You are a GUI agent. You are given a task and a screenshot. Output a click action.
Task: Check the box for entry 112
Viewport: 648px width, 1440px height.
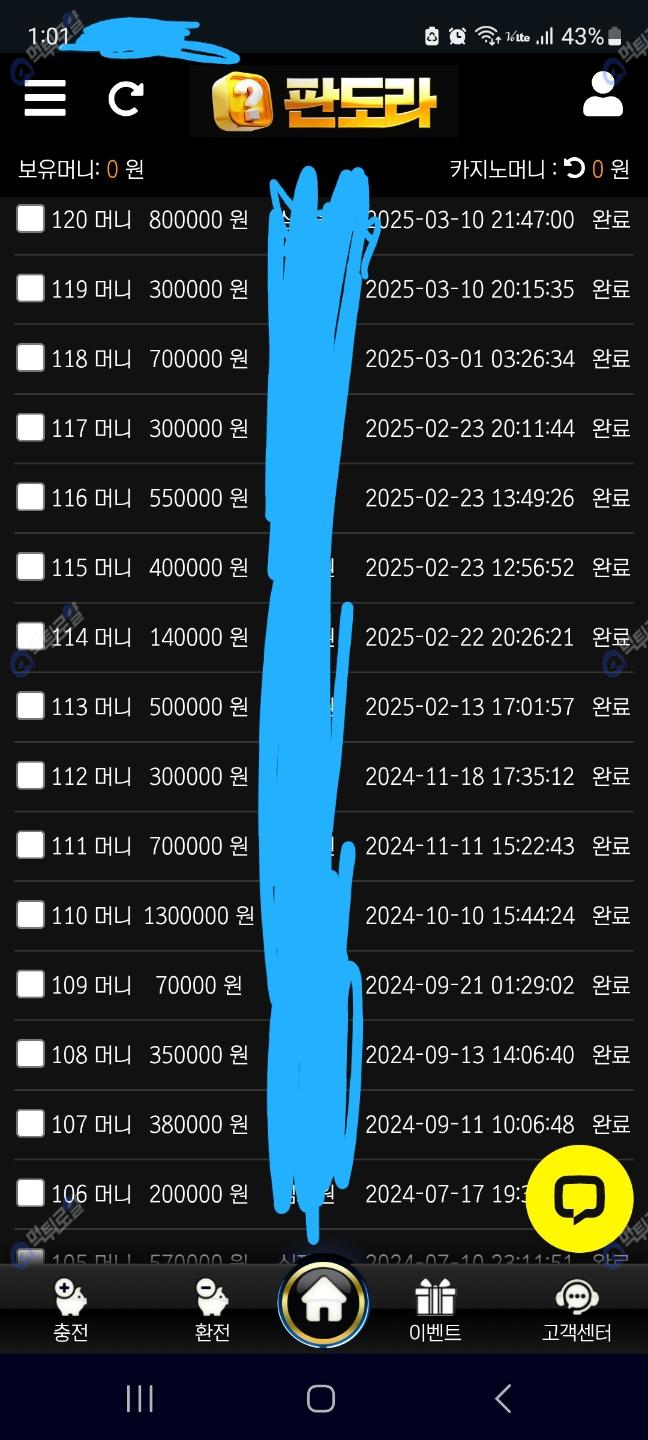(x=30, y=775)
